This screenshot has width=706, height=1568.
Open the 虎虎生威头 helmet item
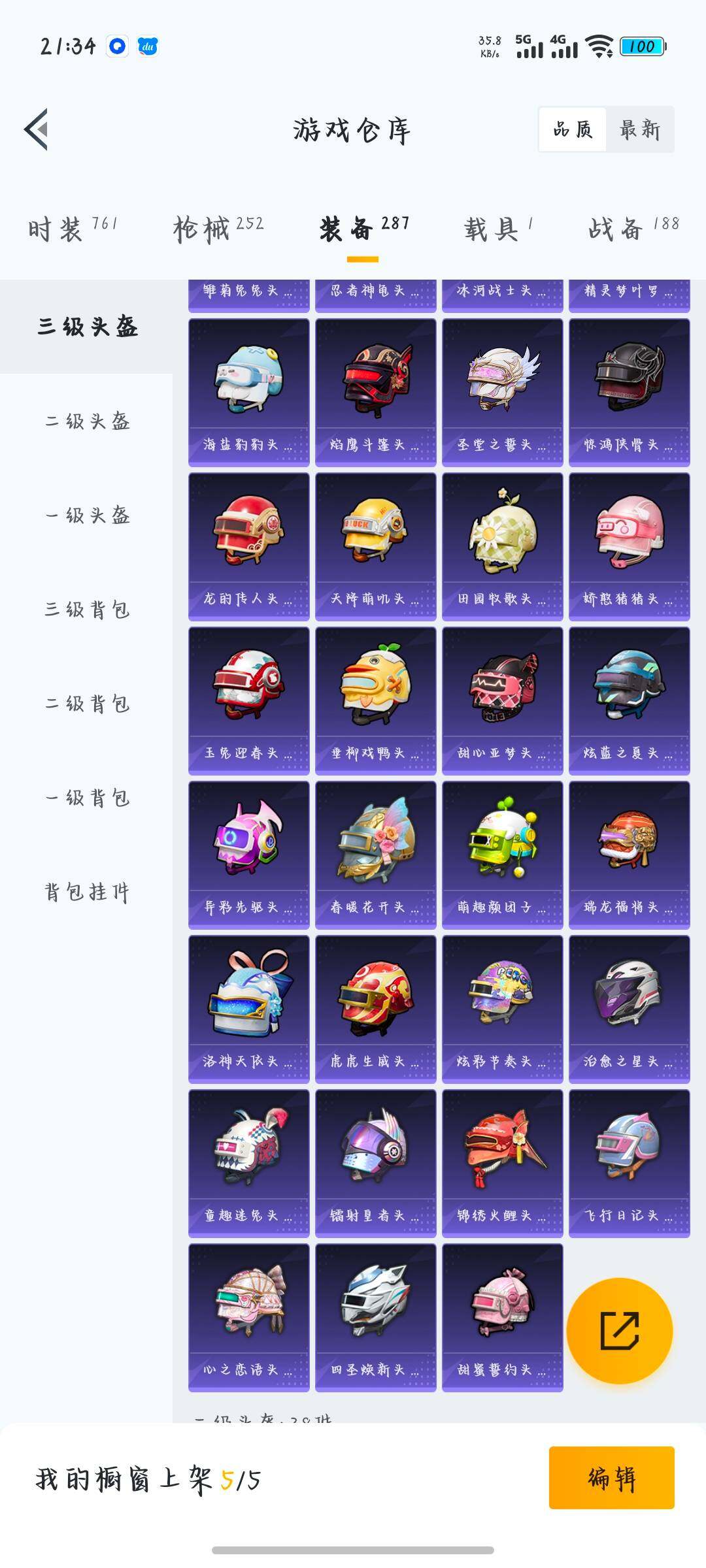coord(375,1009)
